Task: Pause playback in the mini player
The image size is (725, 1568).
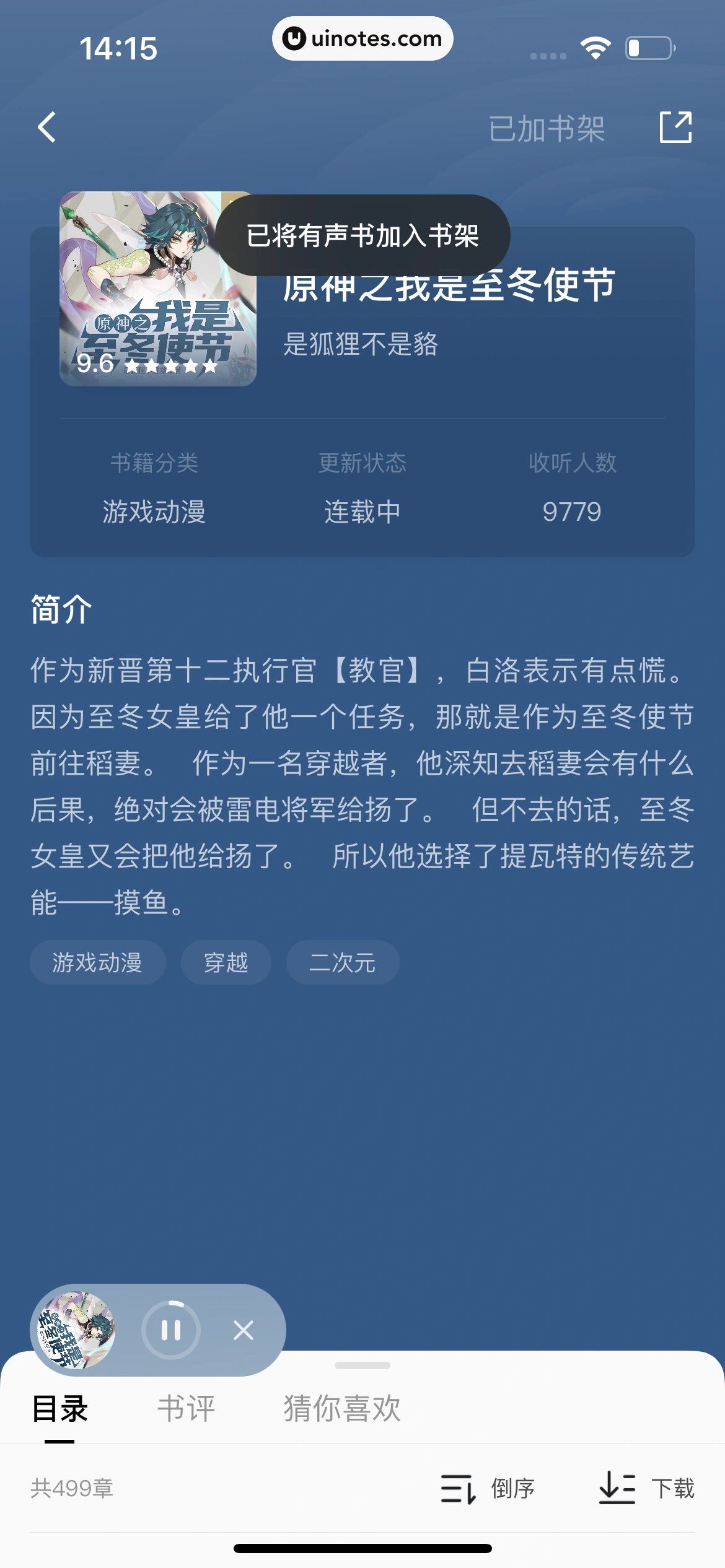Action: click(x=171, y=1330)
